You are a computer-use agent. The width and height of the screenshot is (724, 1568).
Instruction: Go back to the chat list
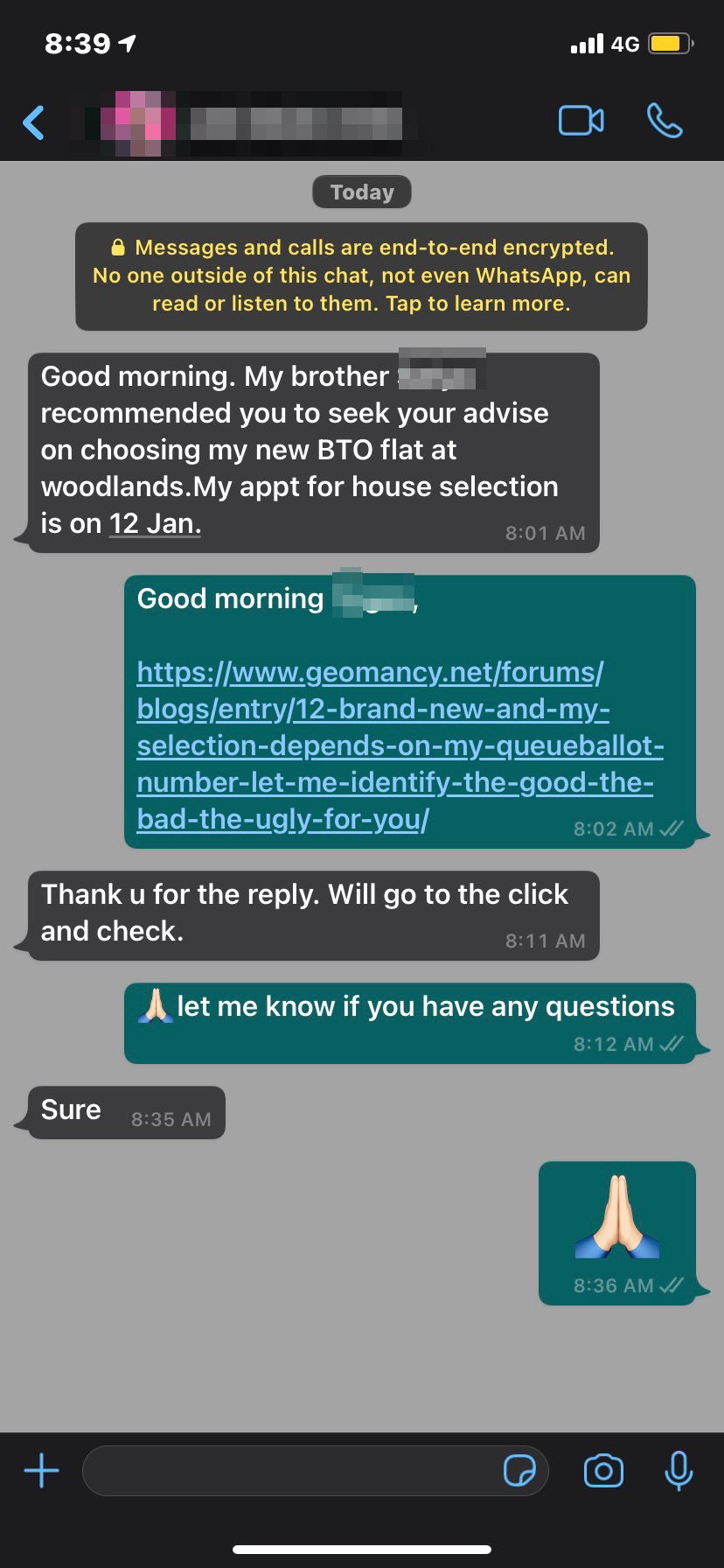point(33,122)
